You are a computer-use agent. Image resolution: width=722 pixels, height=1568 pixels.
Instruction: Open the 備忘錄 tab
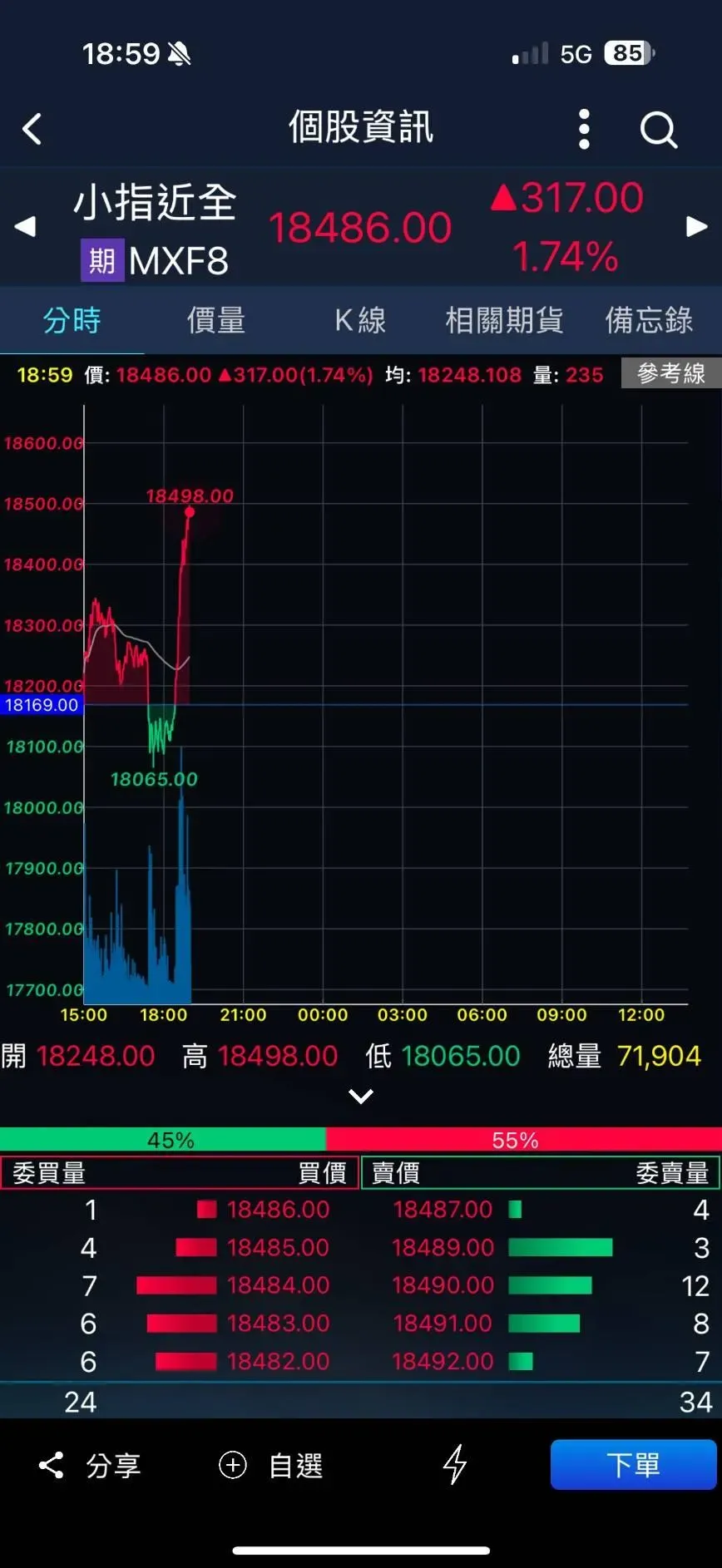[649, 320]
